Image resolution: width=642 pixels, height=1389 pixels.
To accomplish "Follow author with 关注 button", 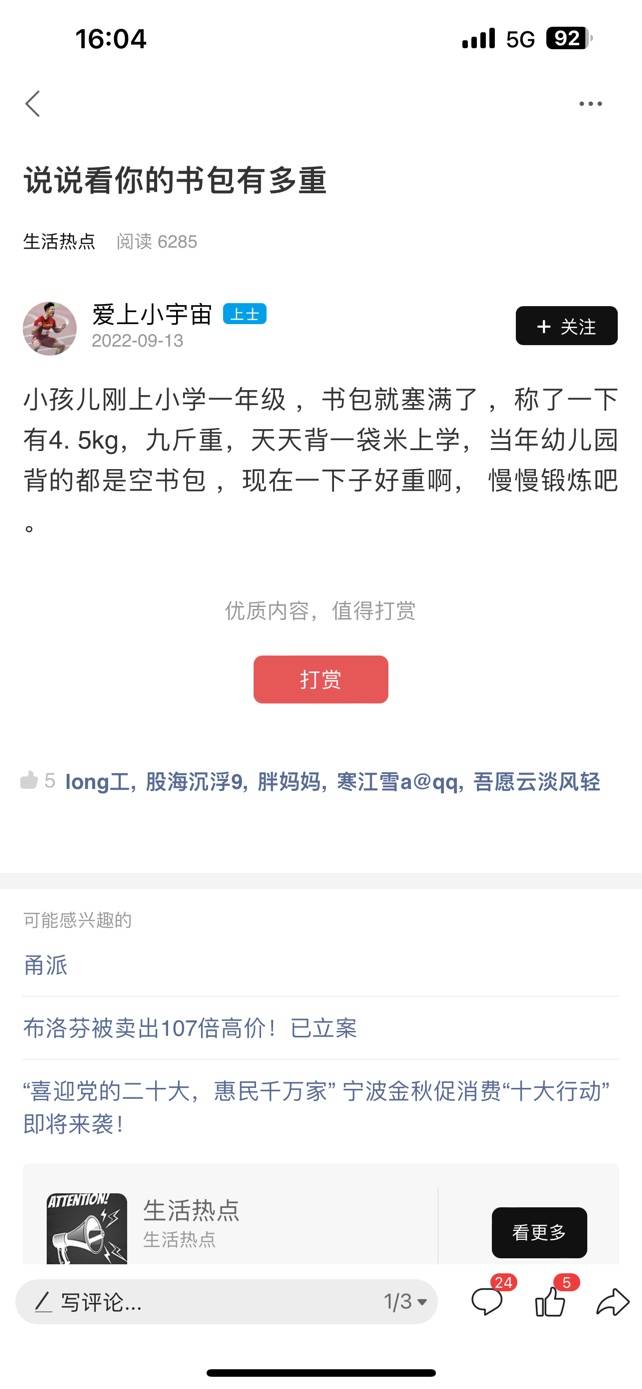I will pos(566,326).
